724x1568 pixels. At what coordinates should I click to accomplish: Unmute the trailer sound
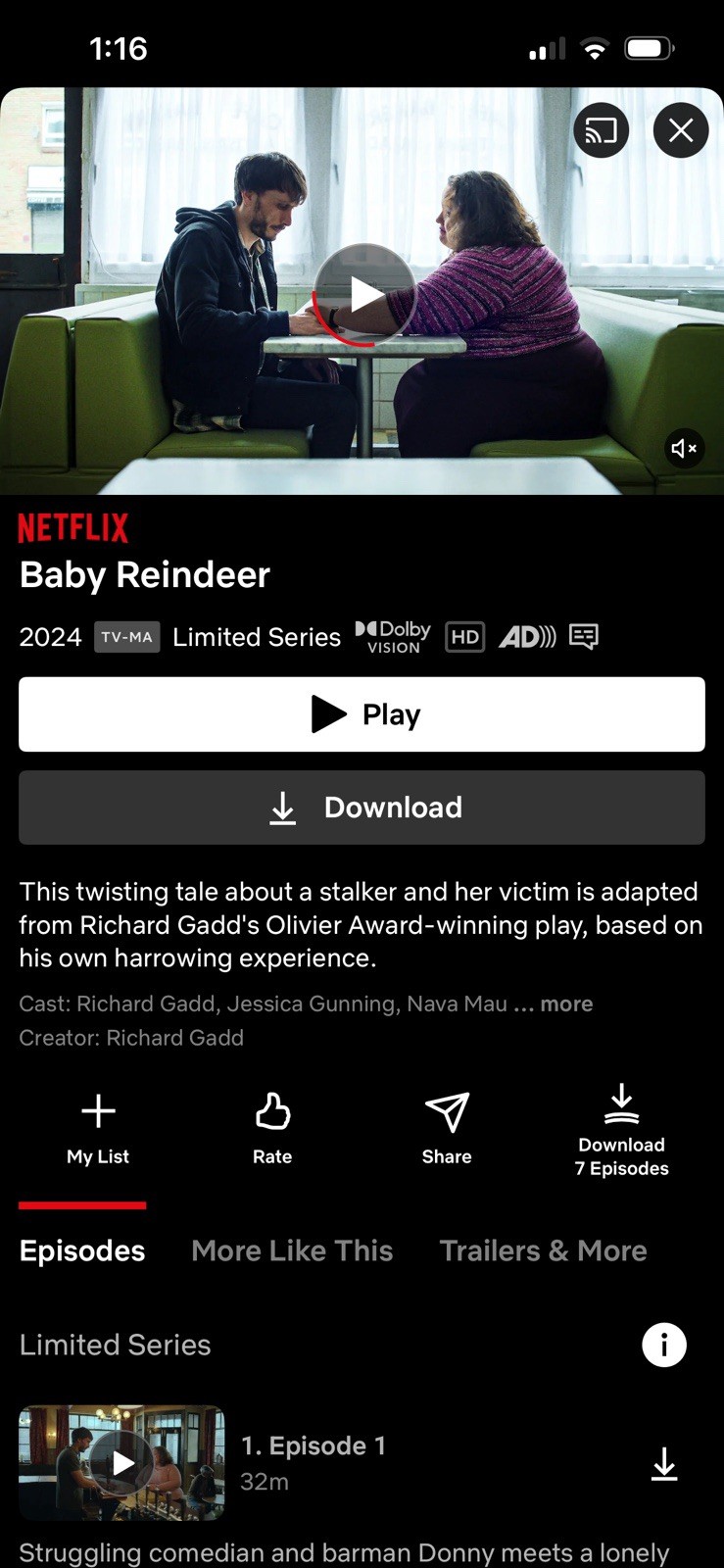[684, 449]
